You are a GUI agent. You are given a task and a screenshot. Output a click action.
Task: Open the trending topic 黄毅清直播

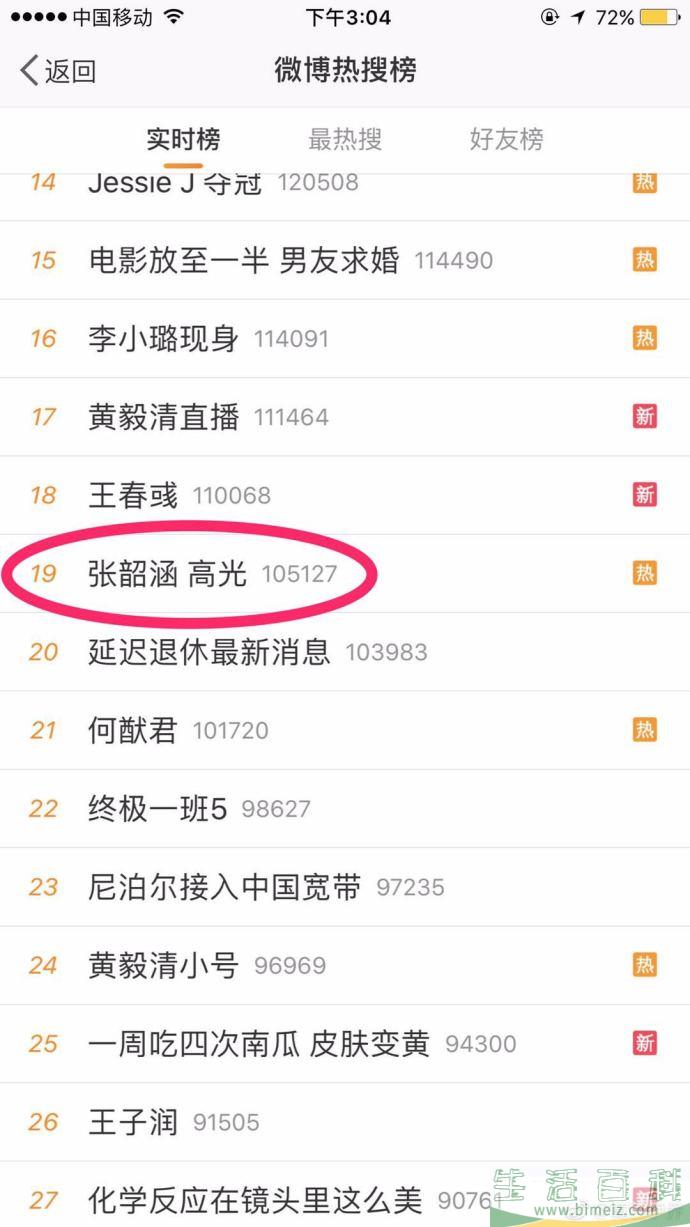click(x=345, y=416)
